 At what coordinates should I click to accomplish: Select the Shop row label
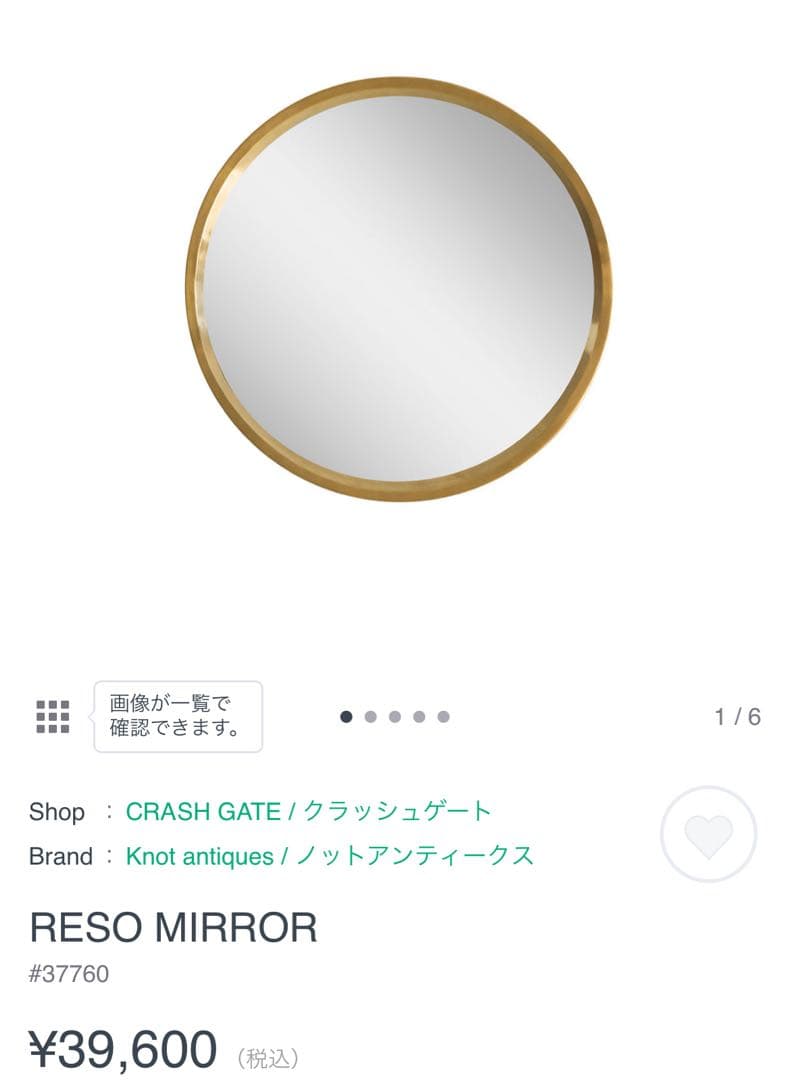(57, 813)
